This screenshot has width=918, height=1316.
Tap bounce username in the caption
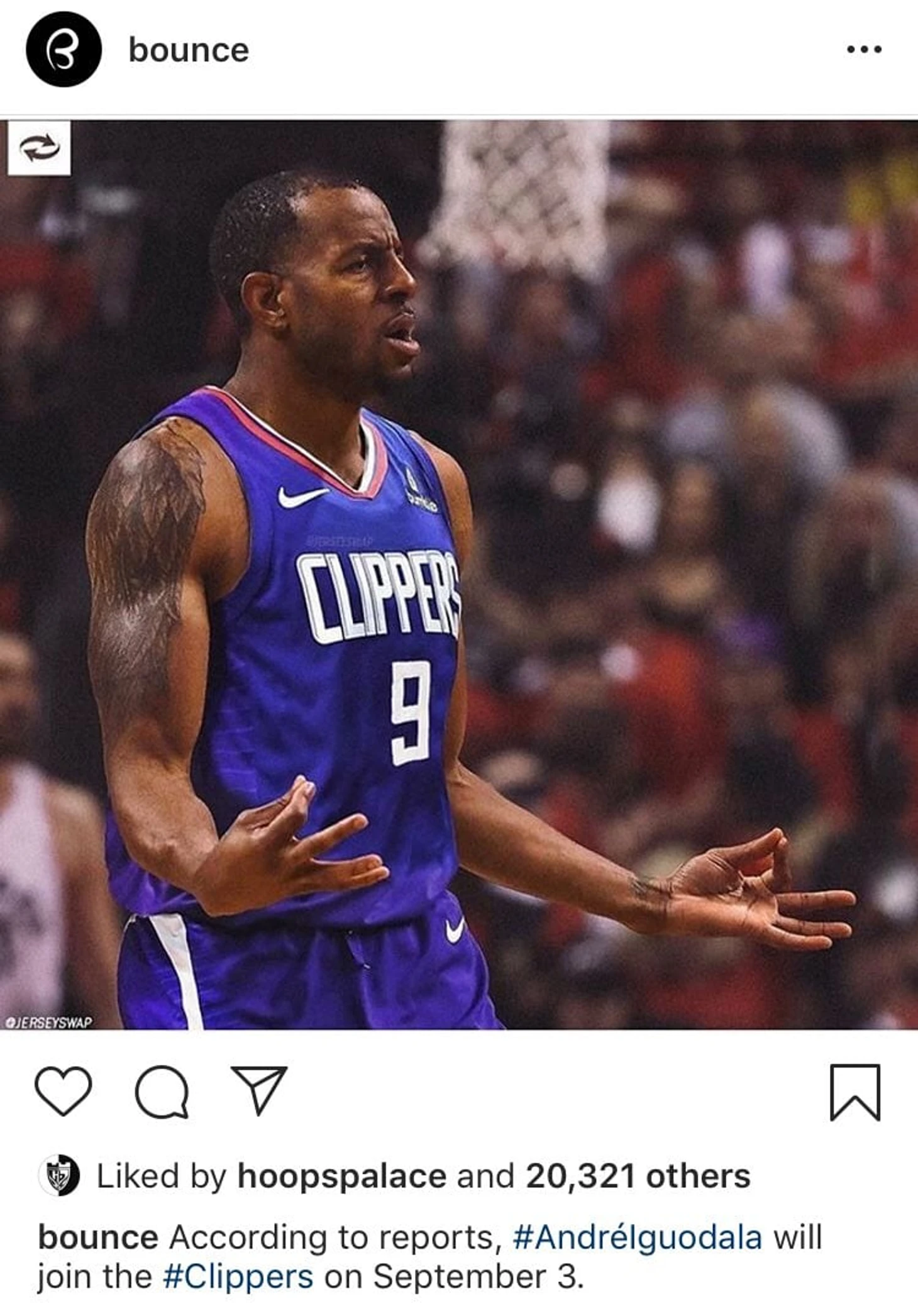tap(98, 1237)
